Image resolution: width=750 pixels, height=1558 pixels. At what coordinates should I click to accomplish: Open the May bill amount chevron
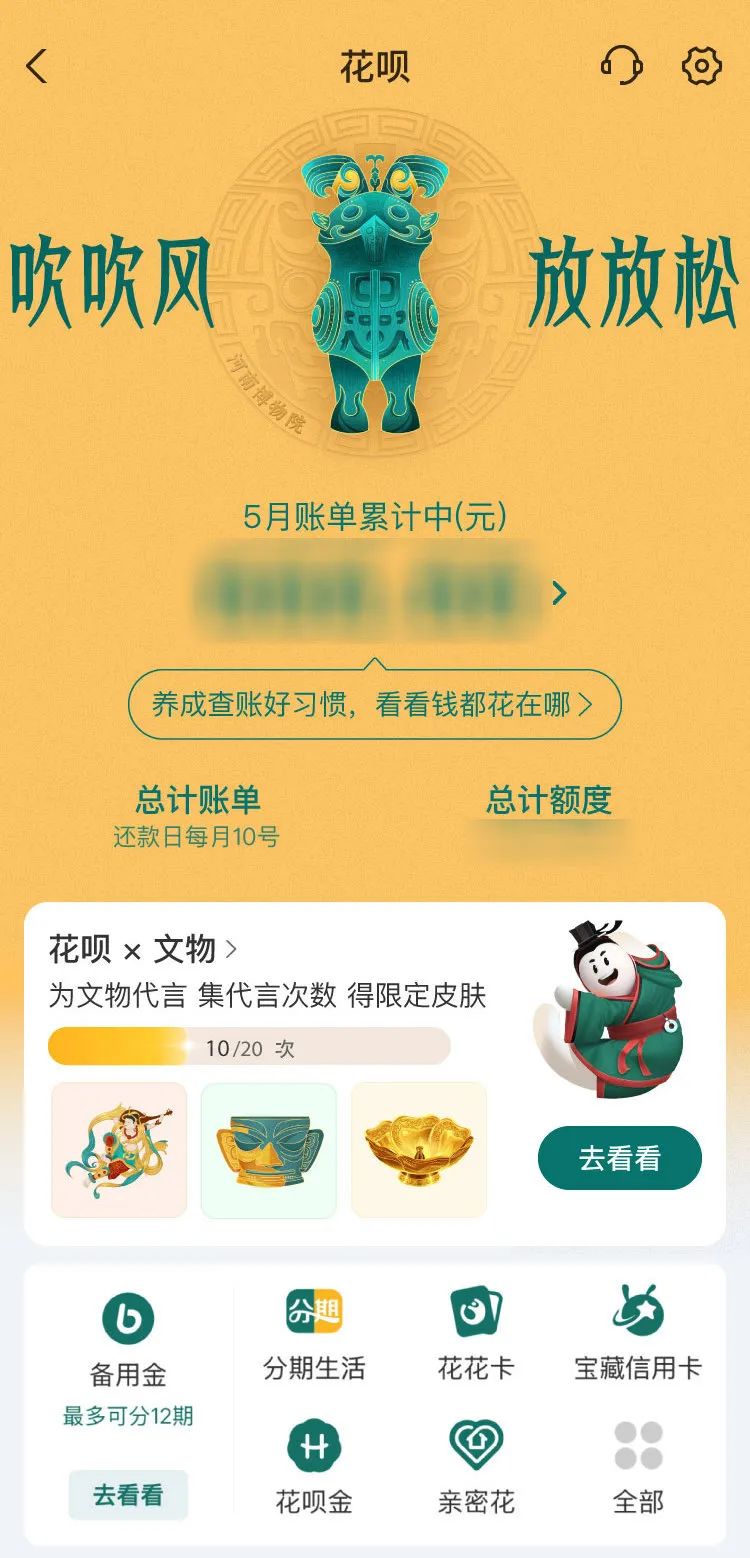(559, 593)
